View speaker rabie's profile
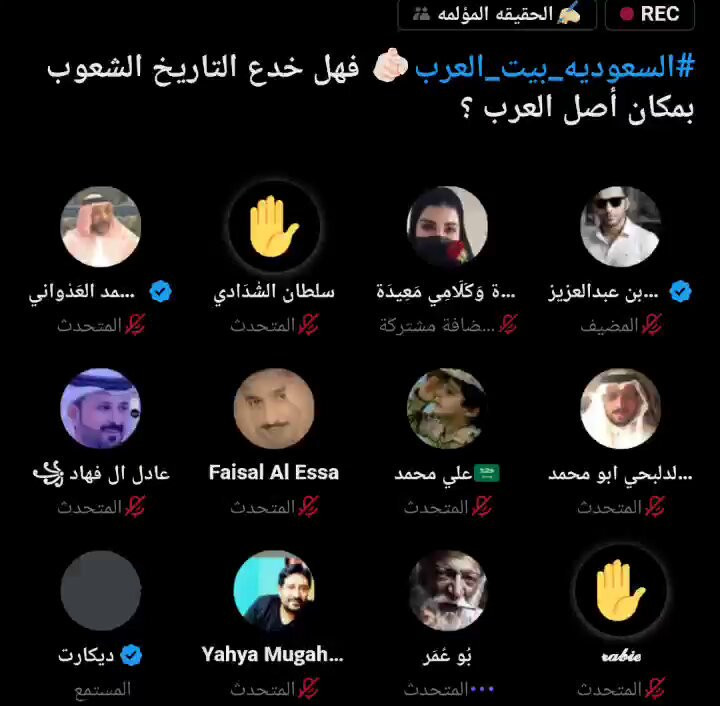The width and height of the screenshot is (720, 706). (620, 590)
